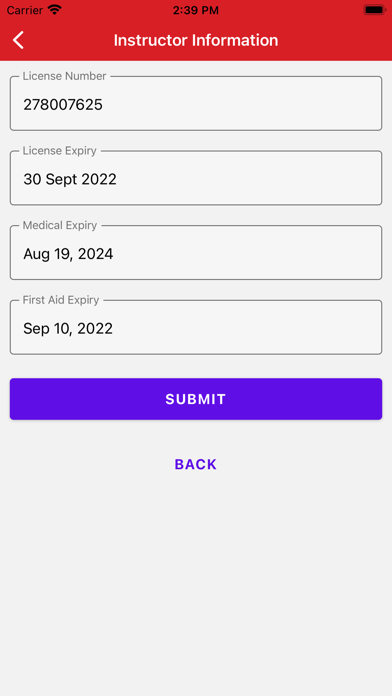Tap the purple BACK text button

pyautogui.click(x=196, y=464)
